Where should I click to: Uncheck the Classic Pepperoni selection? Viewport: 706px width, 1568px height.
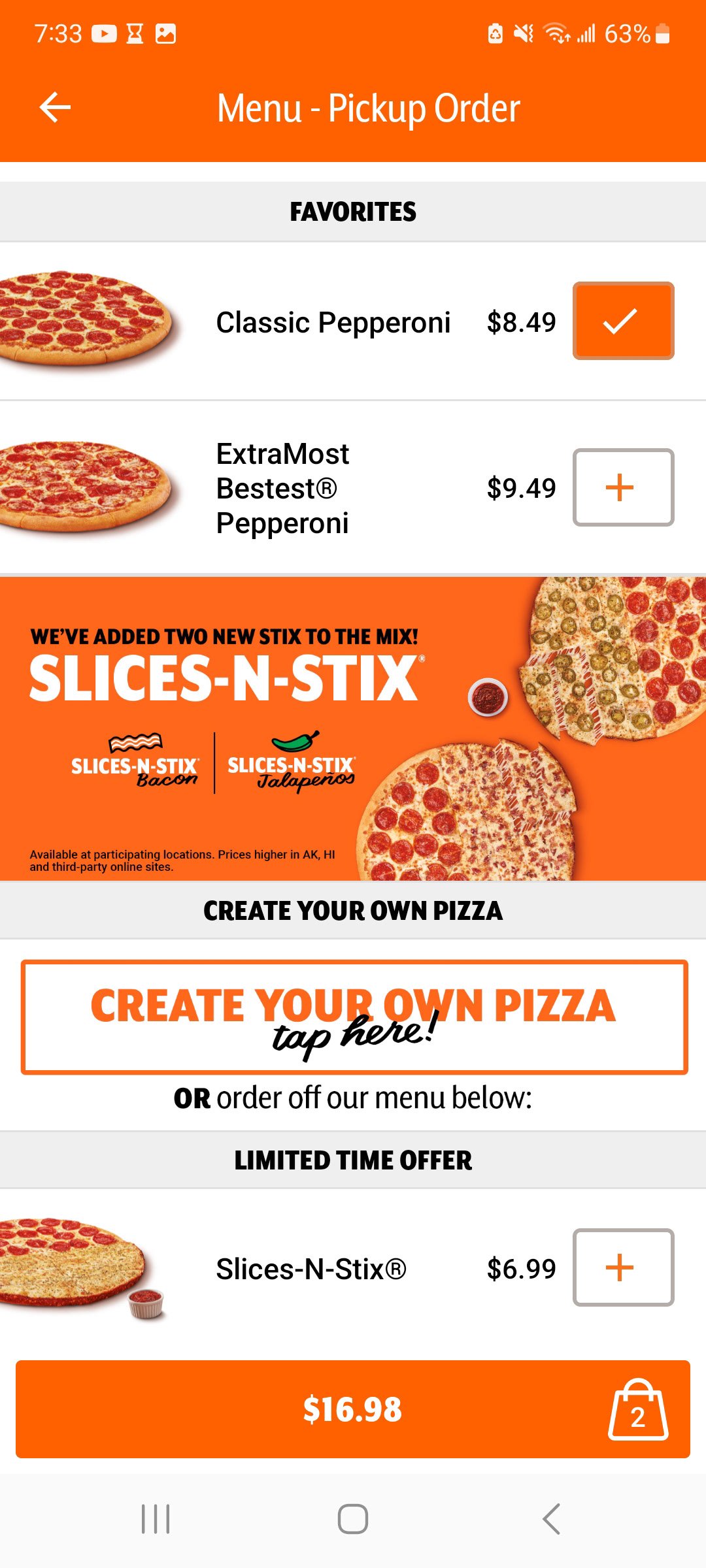623,321
